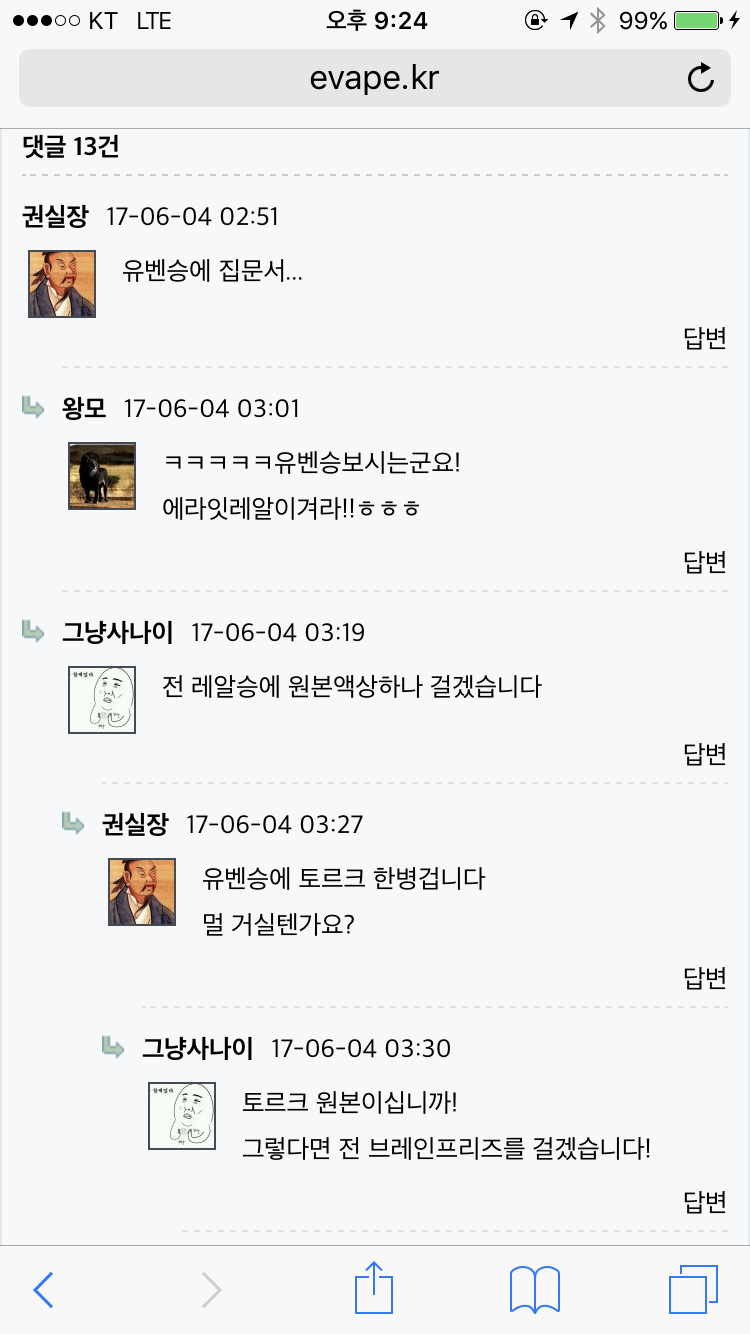Go back to previous page
The width and height of the screenshot is (750, 1334).
pyautogui.click(x=43, y=1289)
